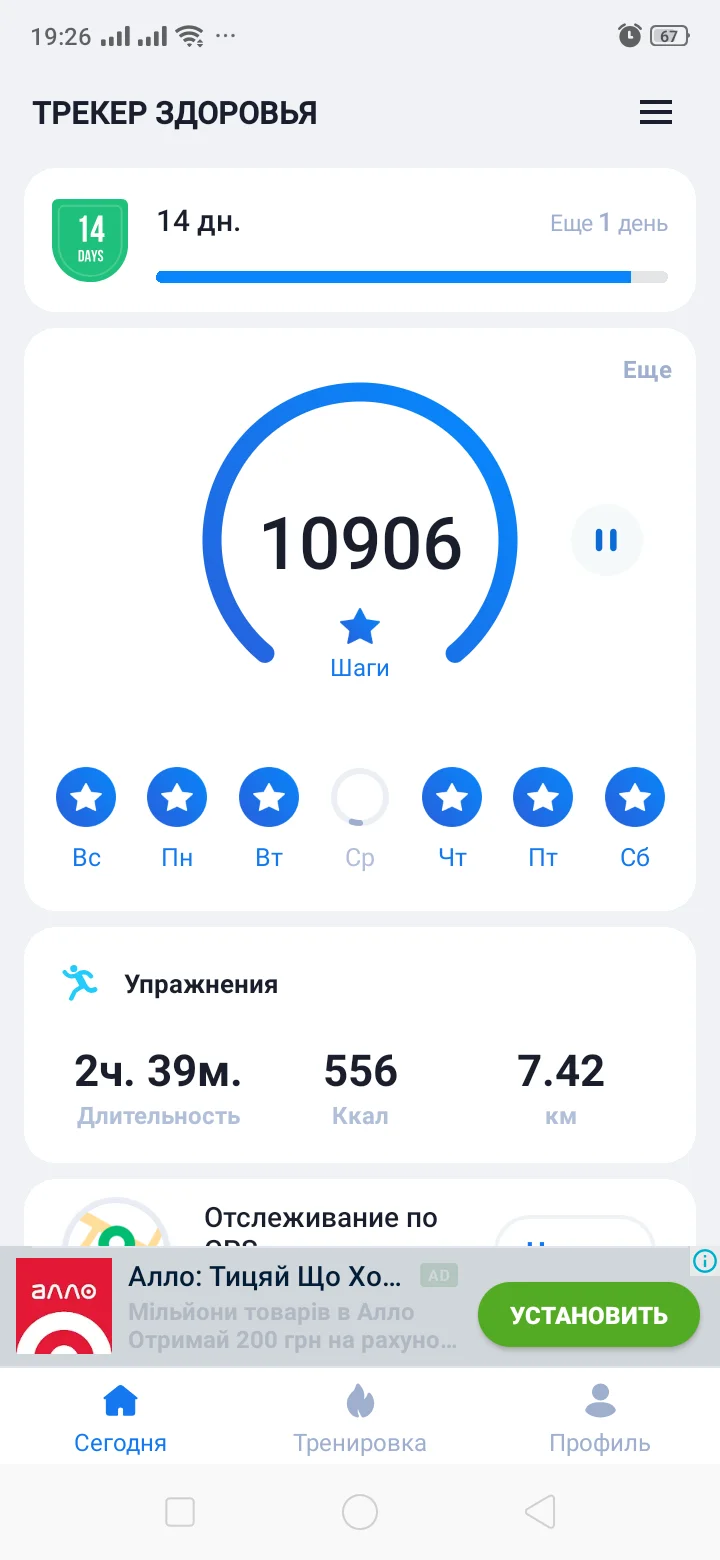Open the ad info icon
Viewport: 720px width, 1560px height.
point(704,1261)
